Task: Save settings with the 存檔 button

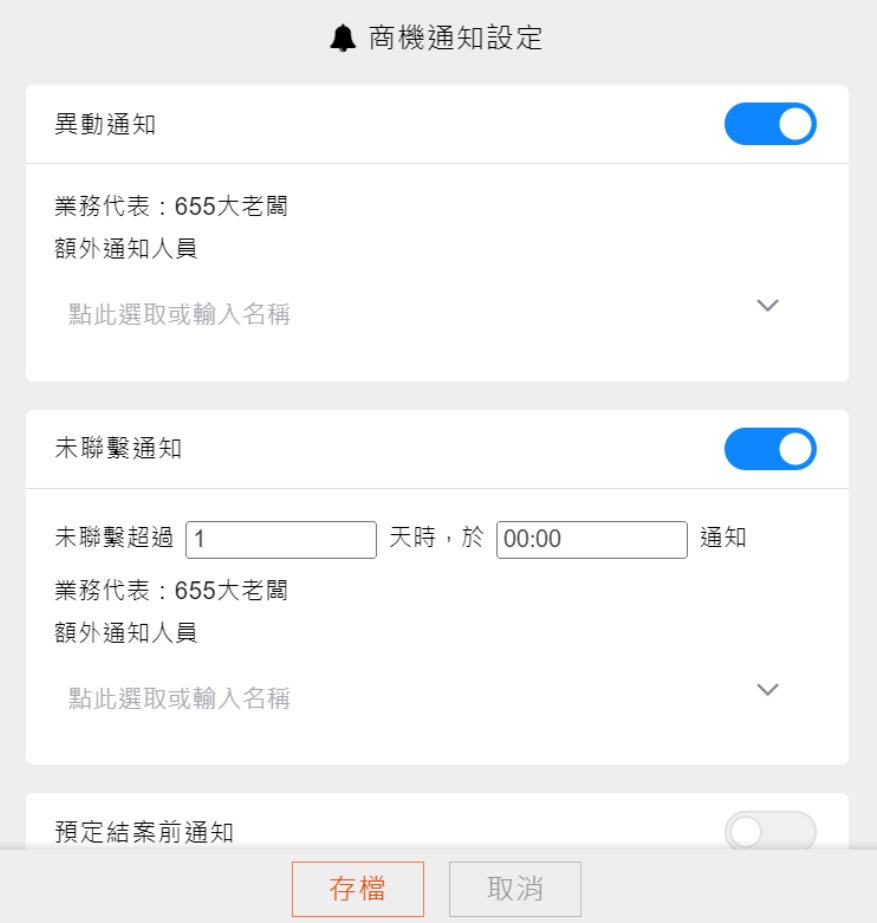Action: (x=358, y=889)
